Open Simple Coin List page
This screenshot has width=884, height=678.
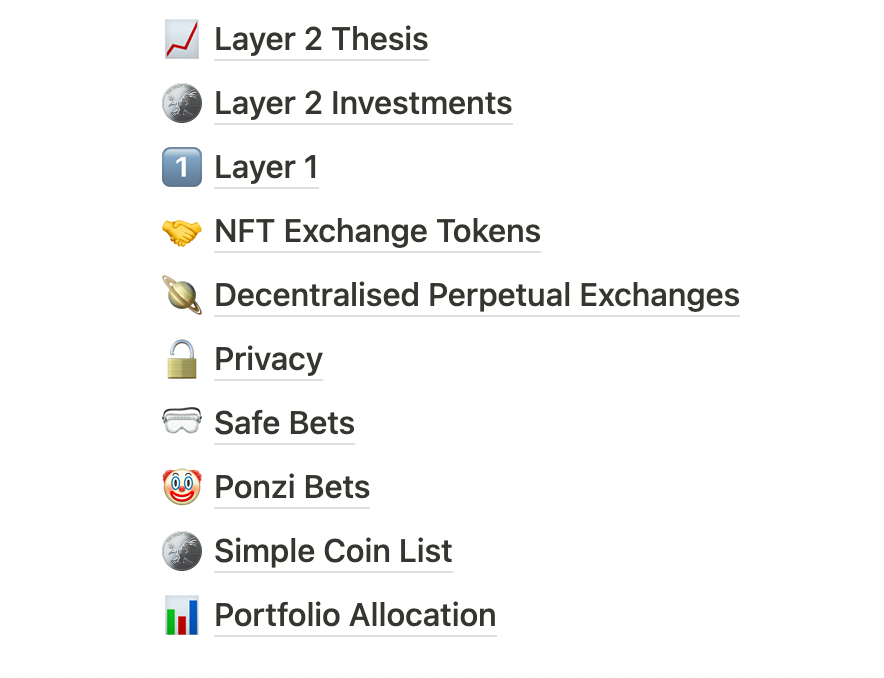(333, 552)
